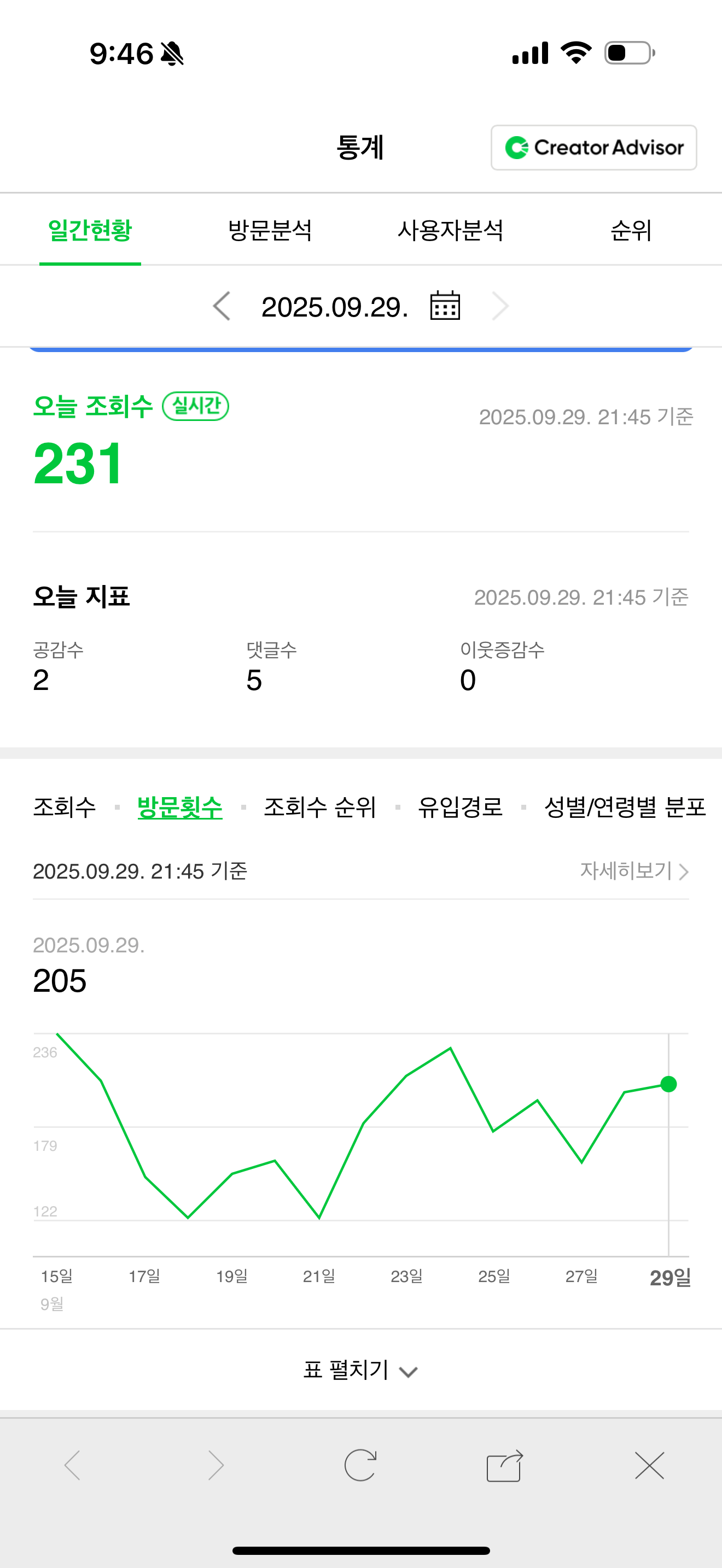
Task: Tap the 조회수 순위 option
Action: 320,808
